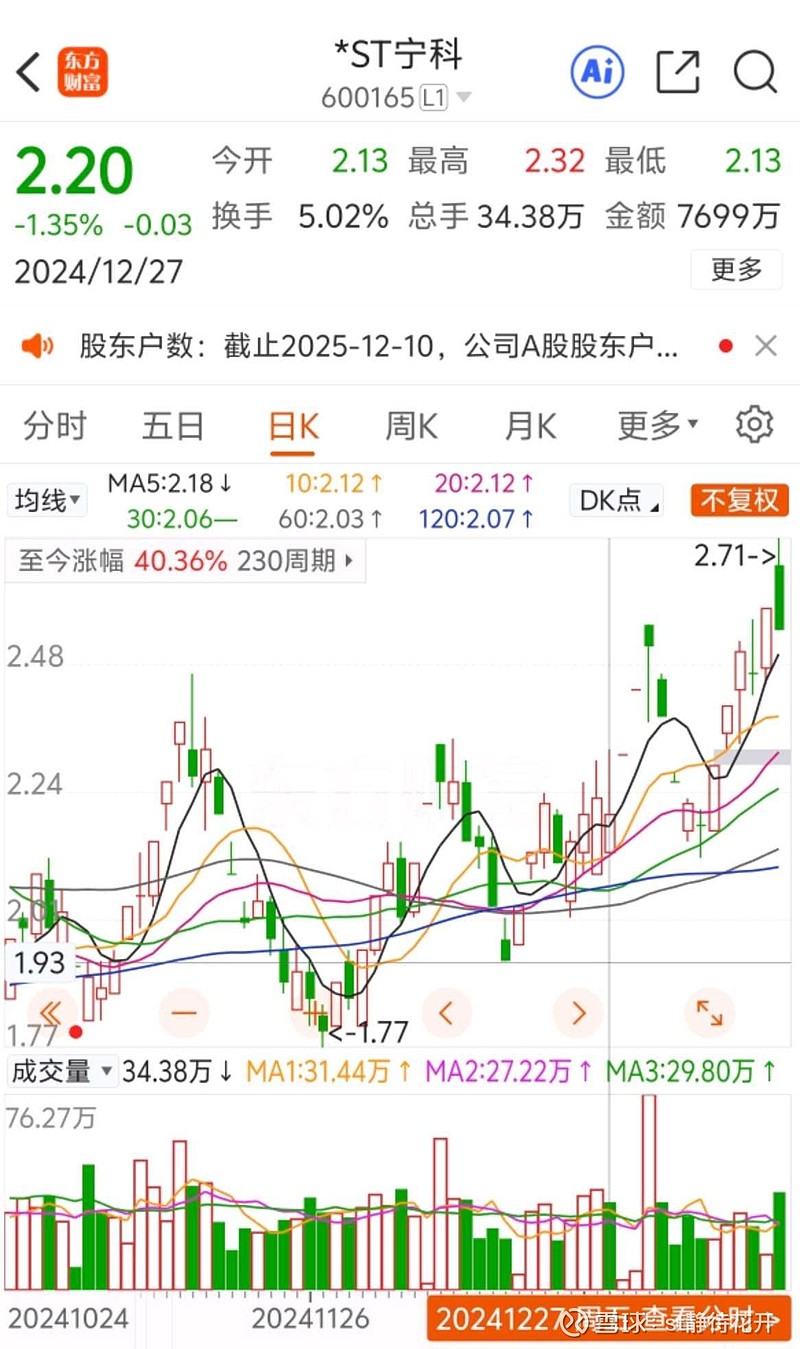800x1349 pixels.
Task: Expand the K-line chart to fullscreen
Action: coord(709,1013)
